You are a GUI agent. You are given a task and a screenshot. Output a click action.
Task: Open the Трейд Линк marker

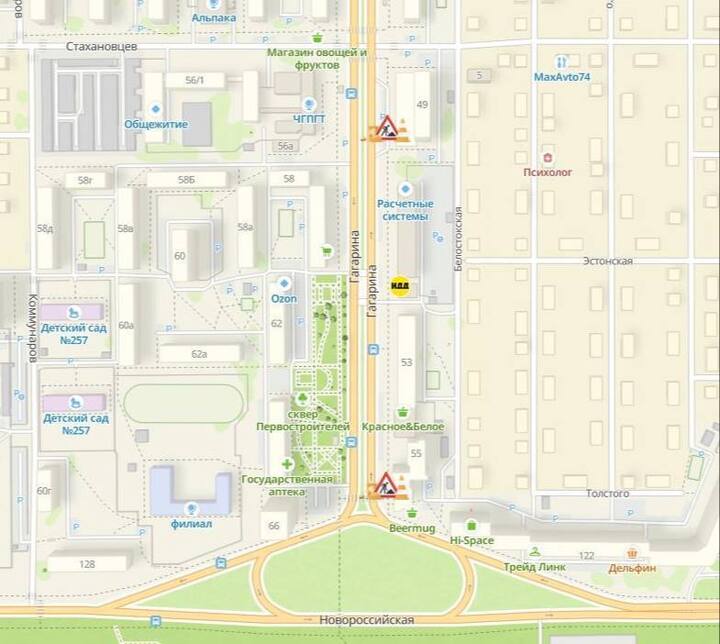coord(534,552)
